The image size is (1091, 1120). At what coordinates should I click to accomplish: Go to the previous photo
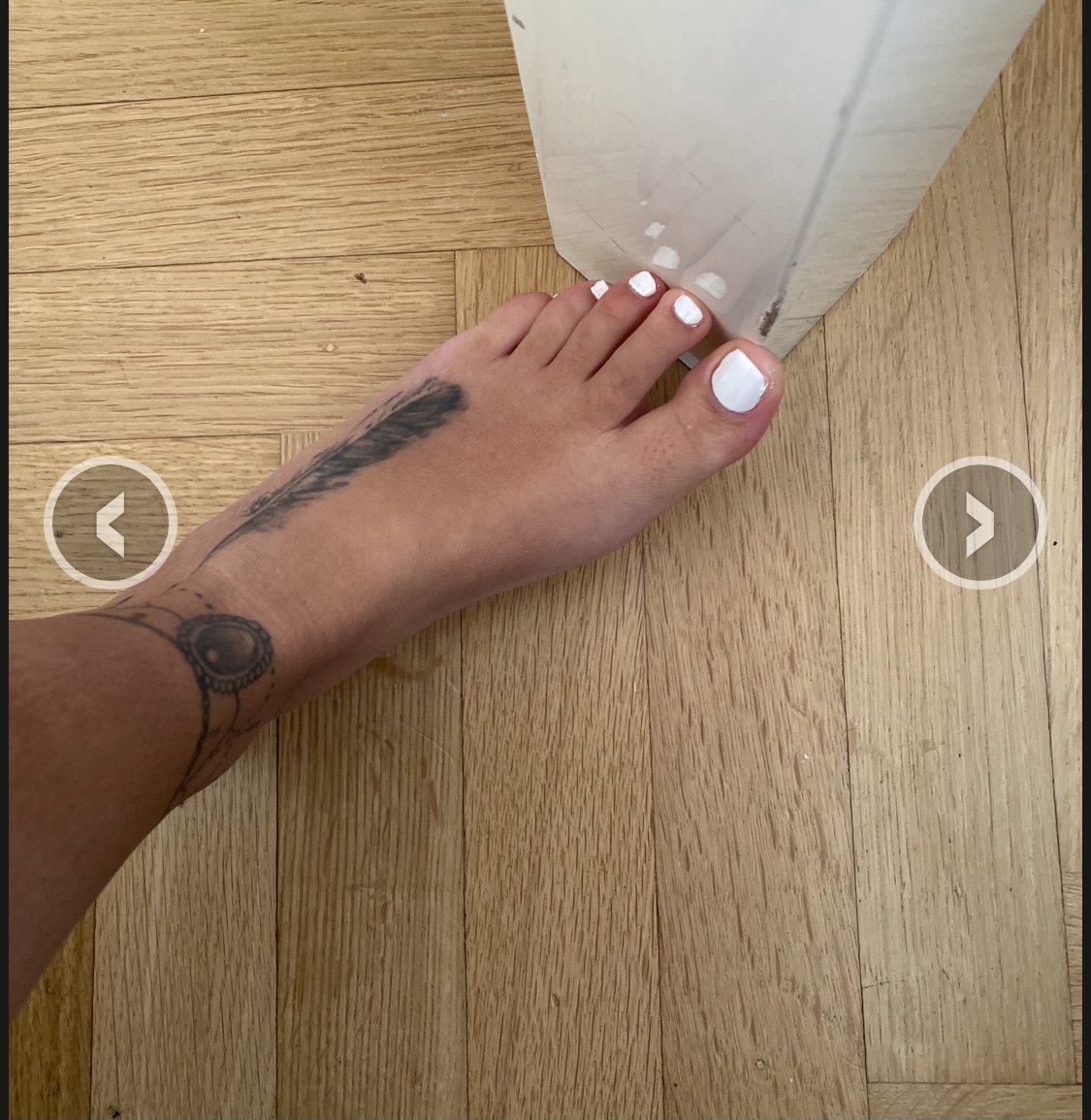pos(111,523)
